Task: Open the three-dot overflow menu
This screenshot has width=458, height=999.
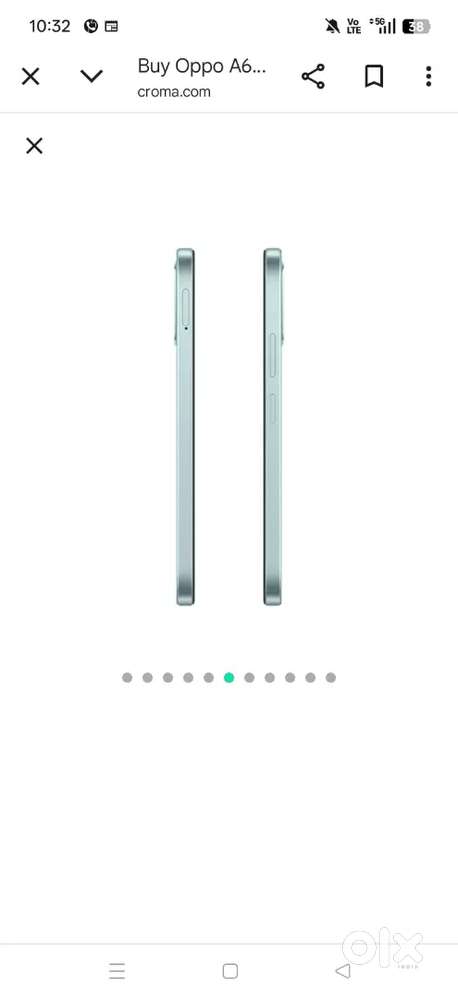Action: click(x=429, y=76)
